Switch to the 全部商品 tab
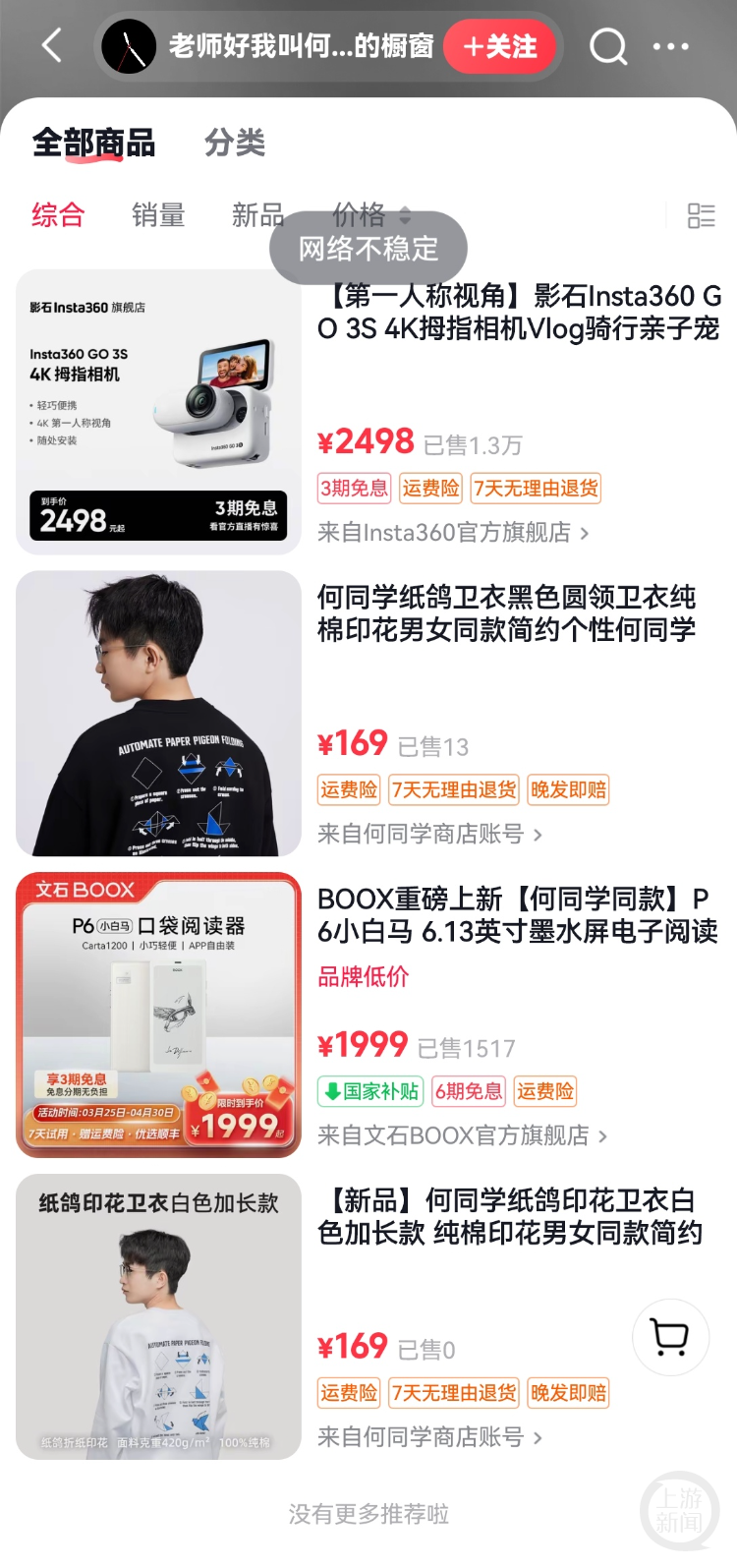The width and height of the screenshot is (737, 1568). pos(93,144)
